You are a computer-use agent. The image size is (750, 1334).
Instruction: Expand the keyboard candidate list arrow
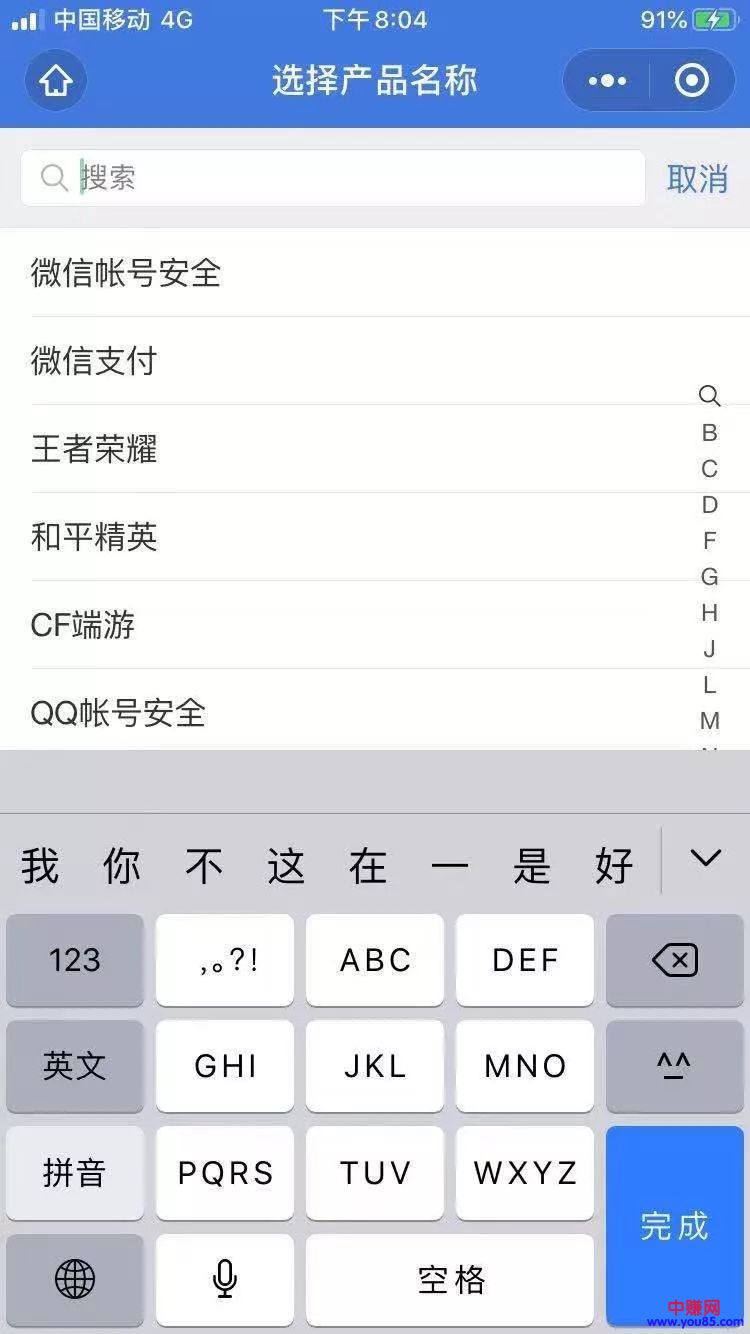point(705,858)
